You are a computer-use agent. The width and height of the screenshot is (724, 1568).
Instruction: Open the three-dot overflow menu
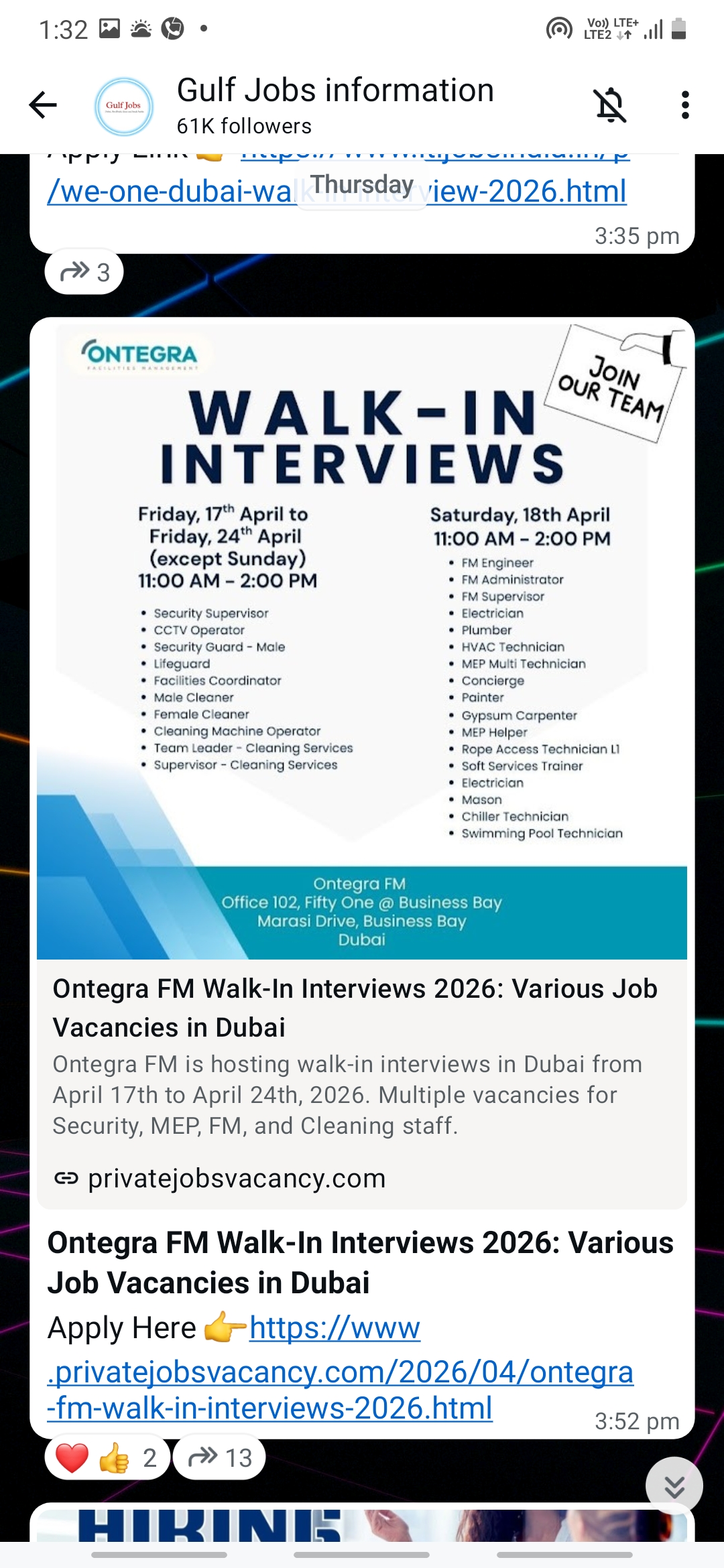tap(684, 105)
